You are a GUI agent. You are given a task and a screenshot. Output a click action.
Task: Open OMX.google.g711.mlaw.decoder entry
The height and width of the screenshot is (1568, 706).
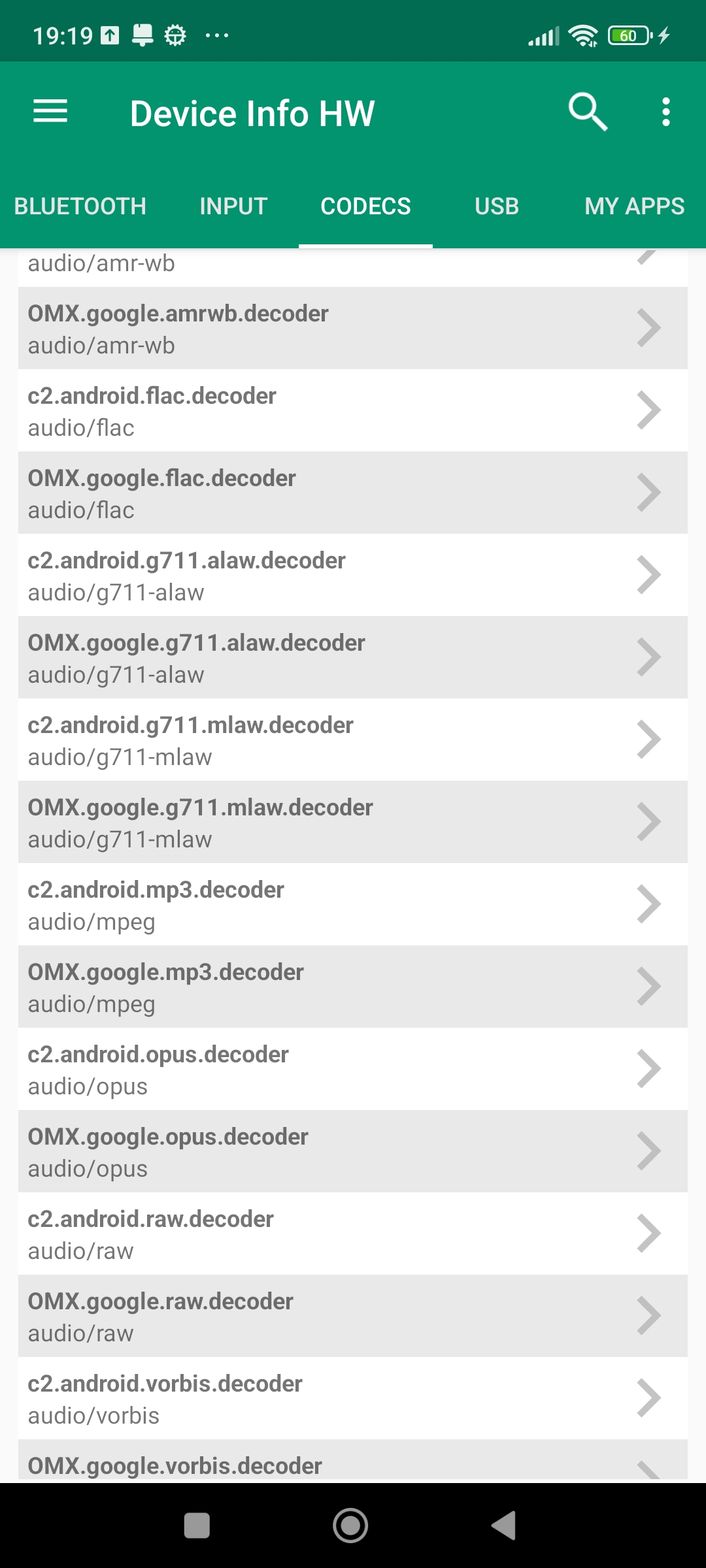352,823
